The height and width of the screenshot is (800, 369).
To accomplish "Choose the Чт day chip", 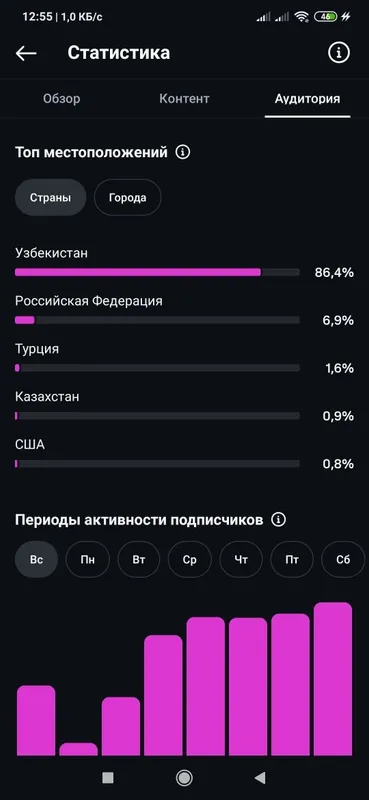I will (241, 559).
